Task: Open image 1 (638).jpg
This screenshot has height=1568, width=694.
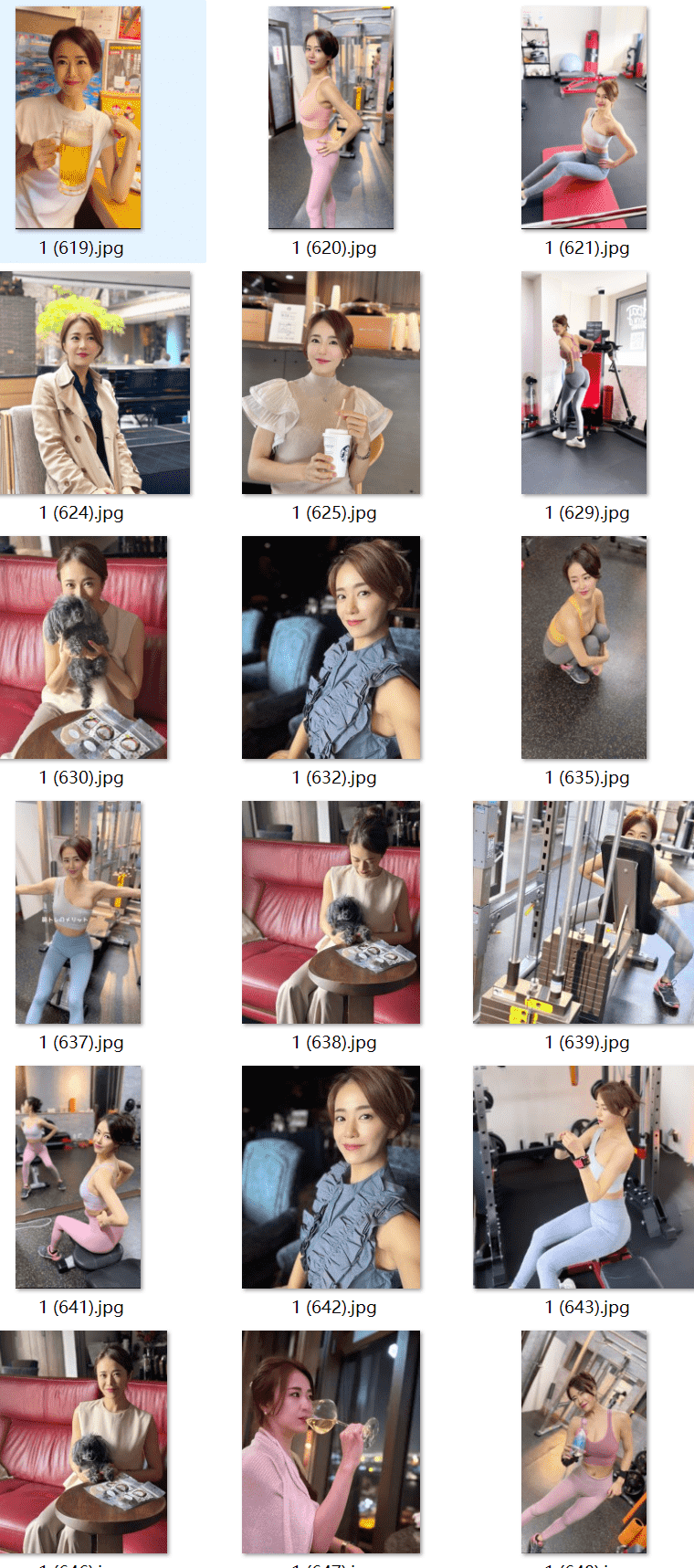Action: coord(331,912)
